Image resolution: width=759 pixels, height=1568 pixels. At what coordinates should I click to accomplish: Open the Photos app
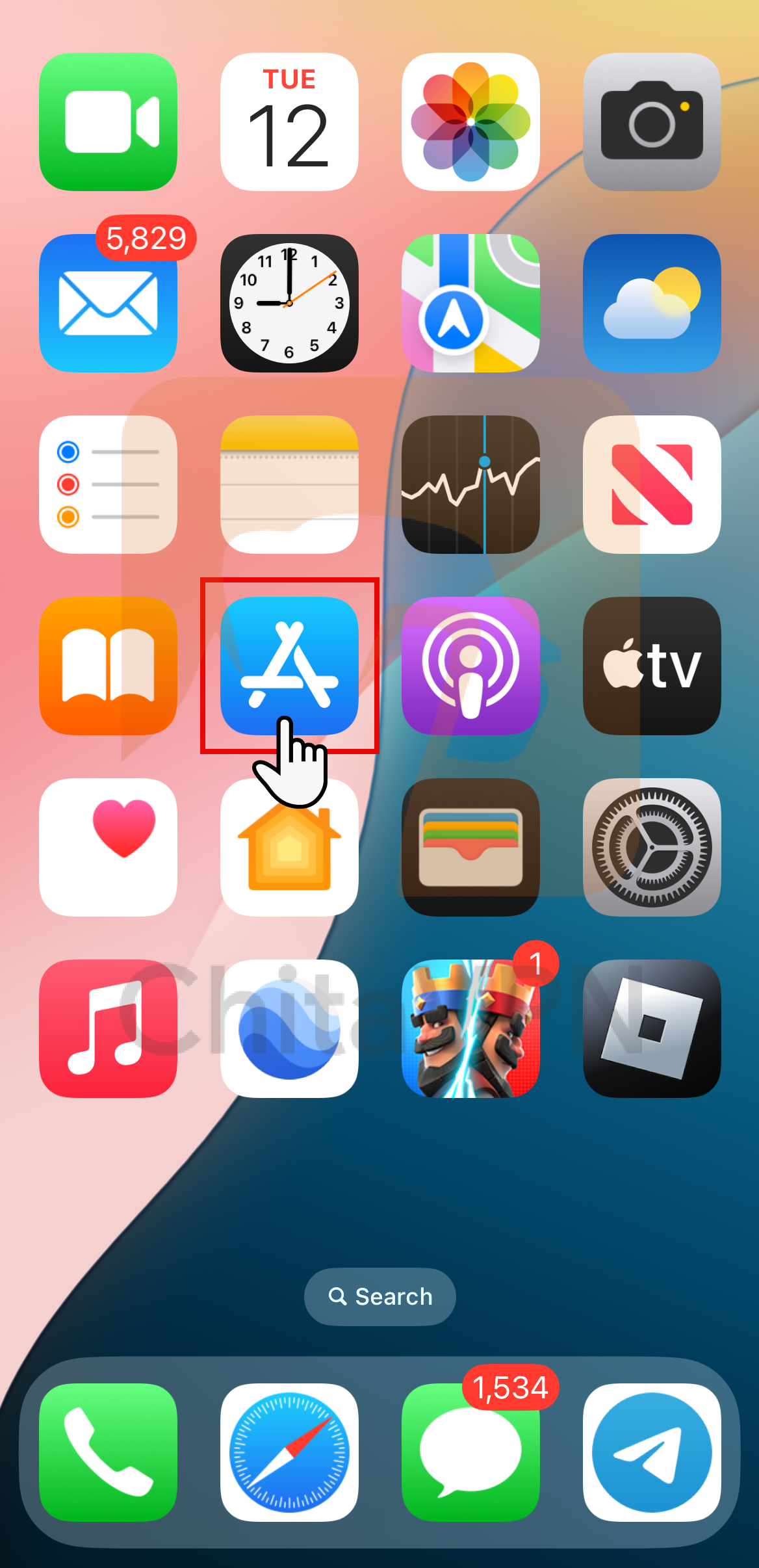point(470,122)
